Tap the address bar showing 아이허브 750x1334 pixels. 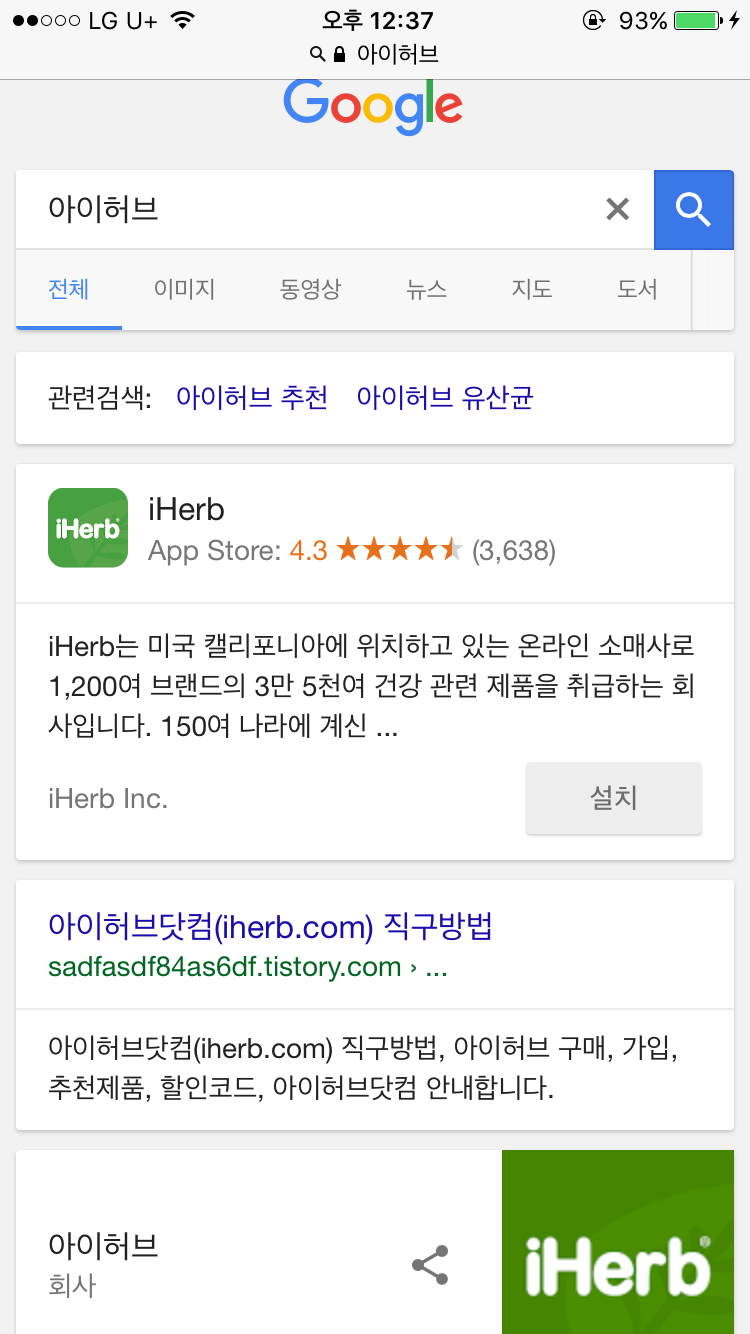point(375,54)
